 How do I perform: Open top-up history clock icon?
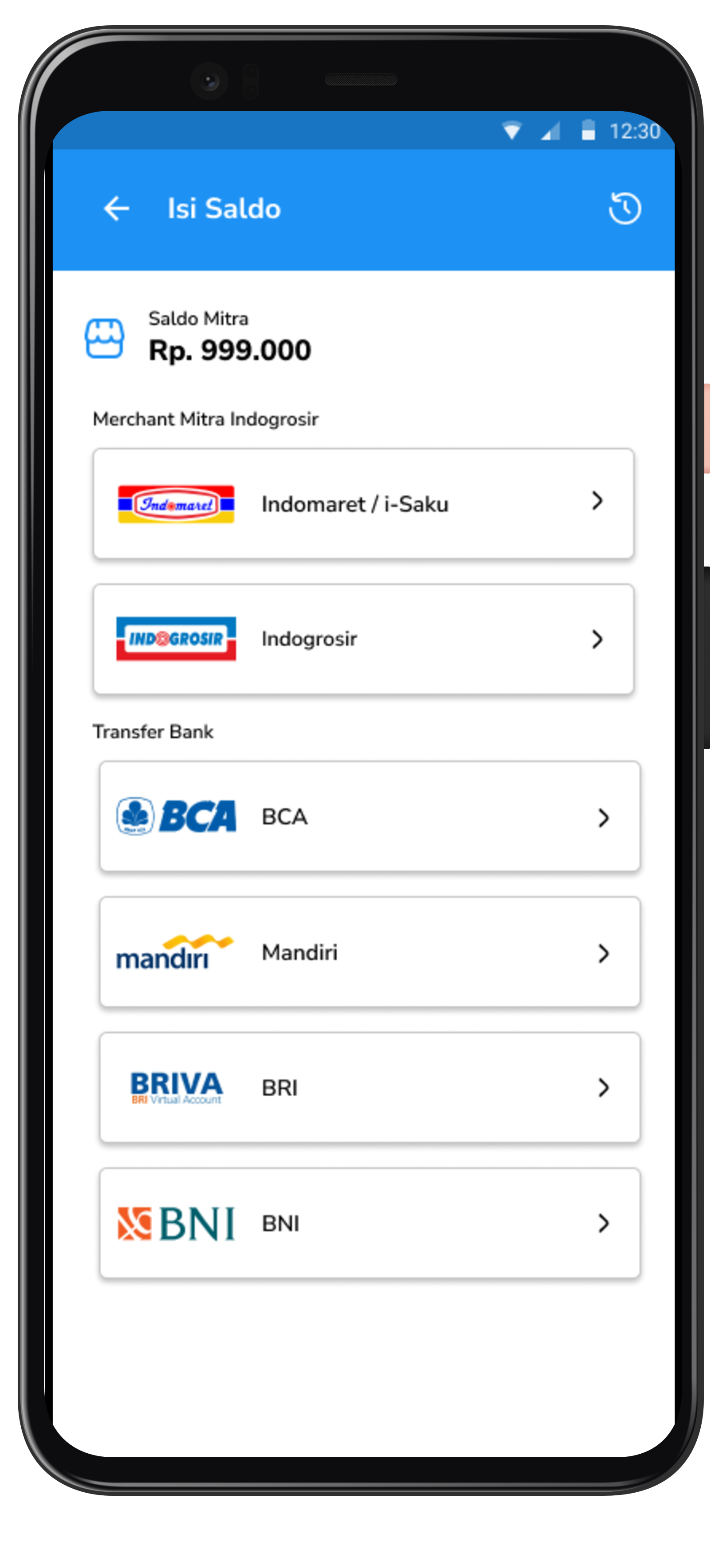624,209
